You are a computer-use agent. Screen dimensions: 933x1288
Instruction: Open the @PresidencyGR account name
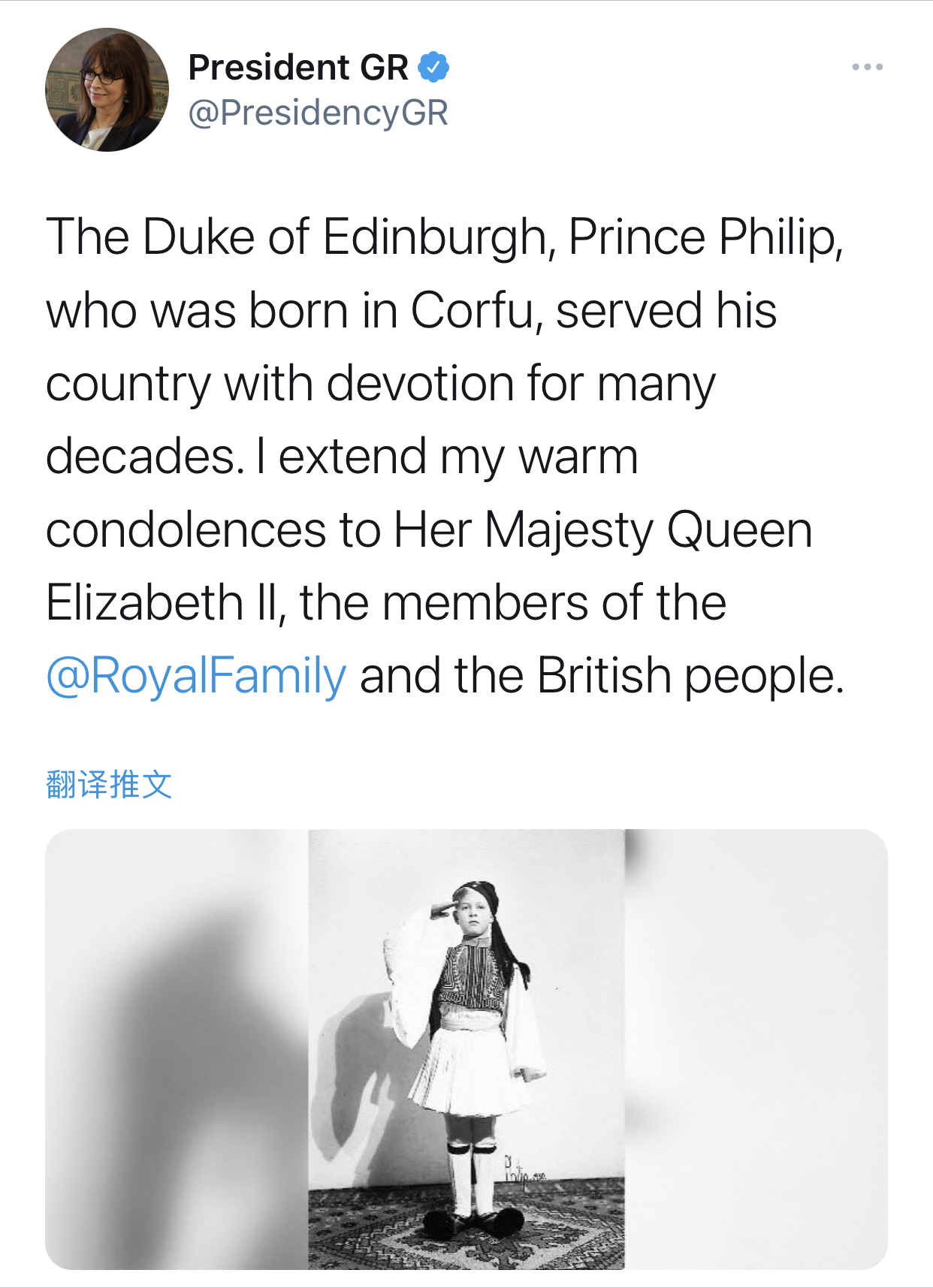[x=318, y=113]
